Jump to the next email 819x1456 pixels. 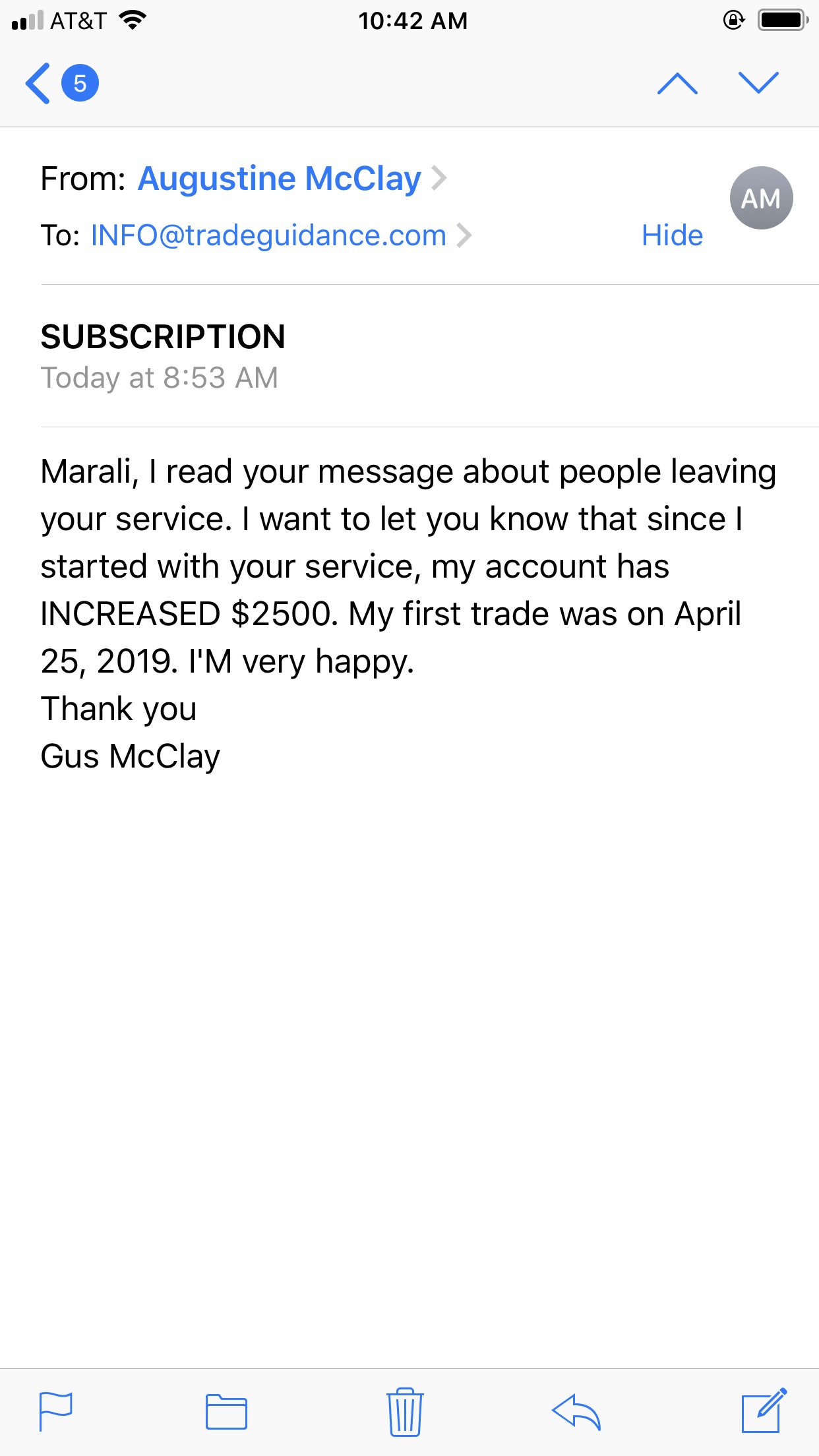[x=758, y=83]
